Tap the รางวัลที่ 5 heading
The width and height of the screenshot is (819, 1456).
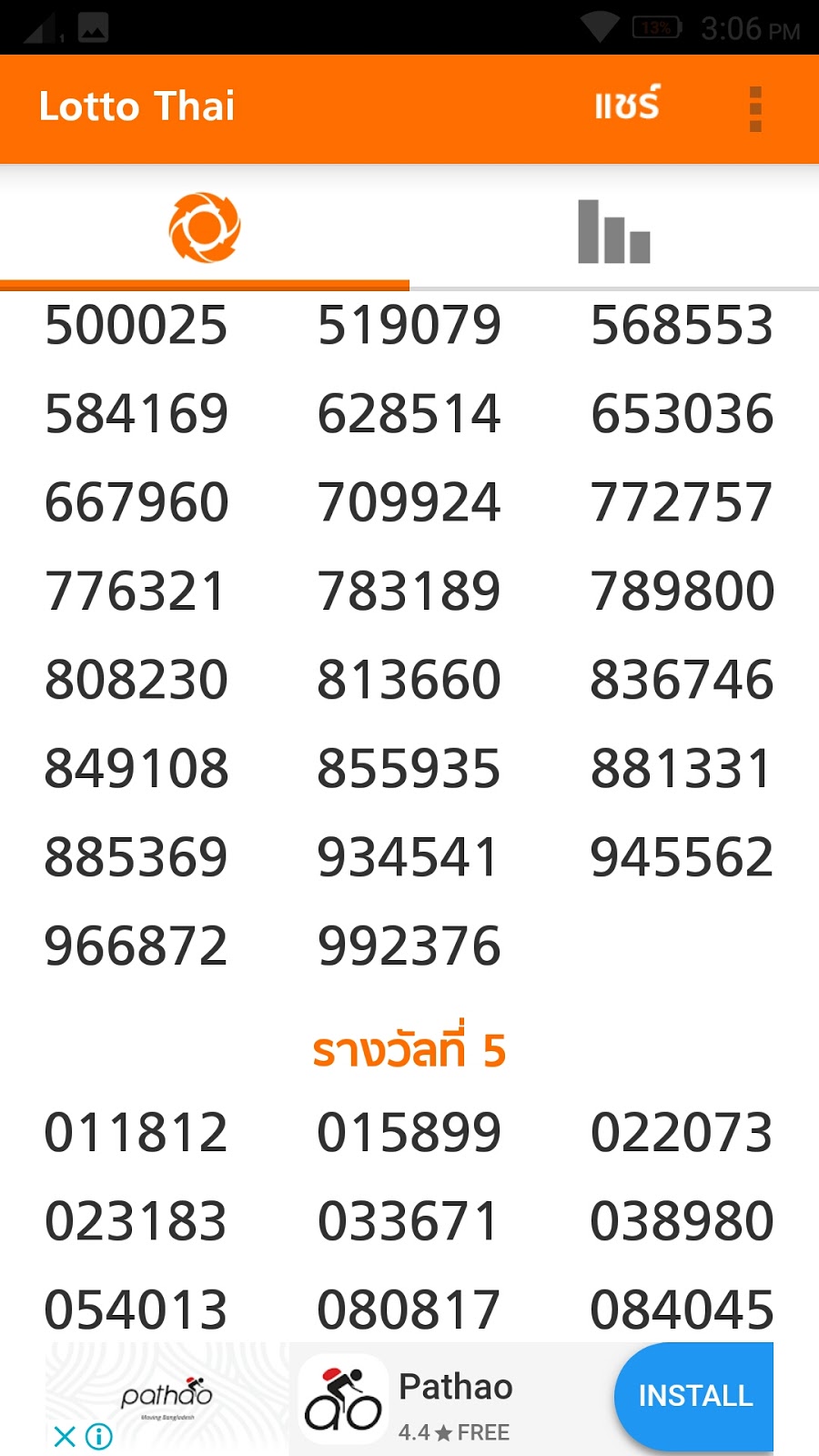(409, 1048)
